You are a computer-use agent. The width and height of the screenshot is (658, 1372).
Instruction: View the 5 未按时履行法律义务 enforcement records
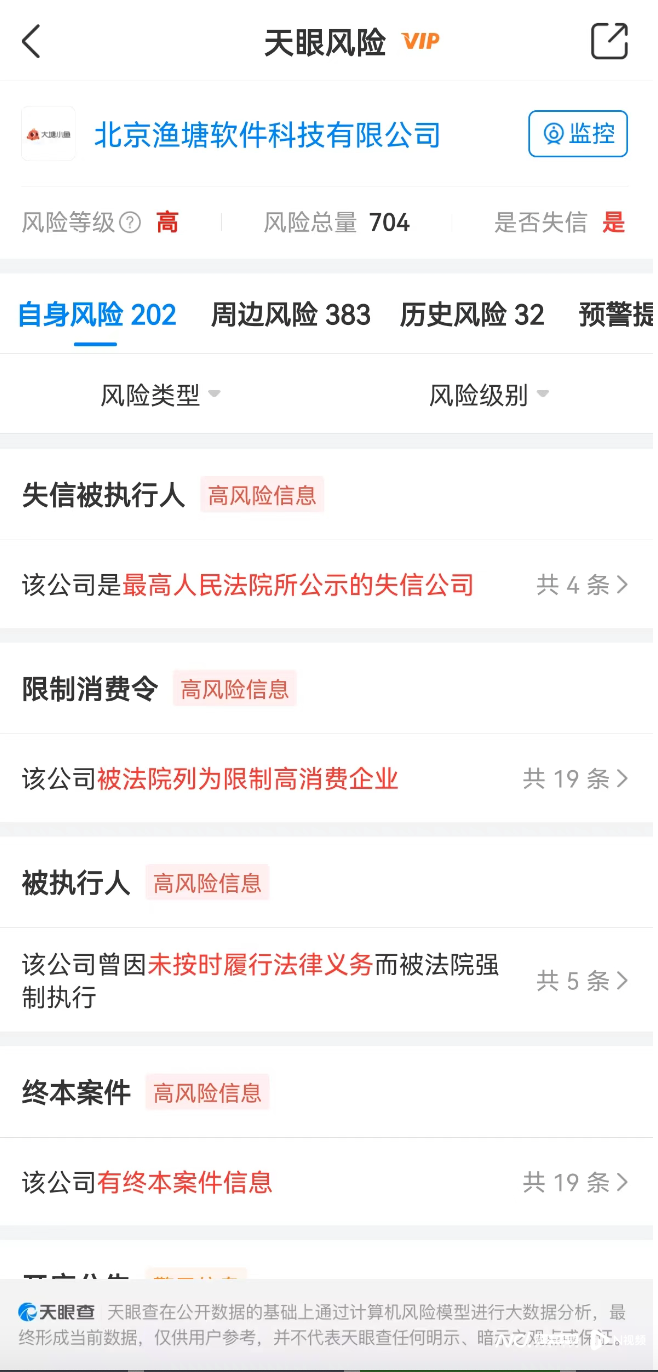point(326,981)
